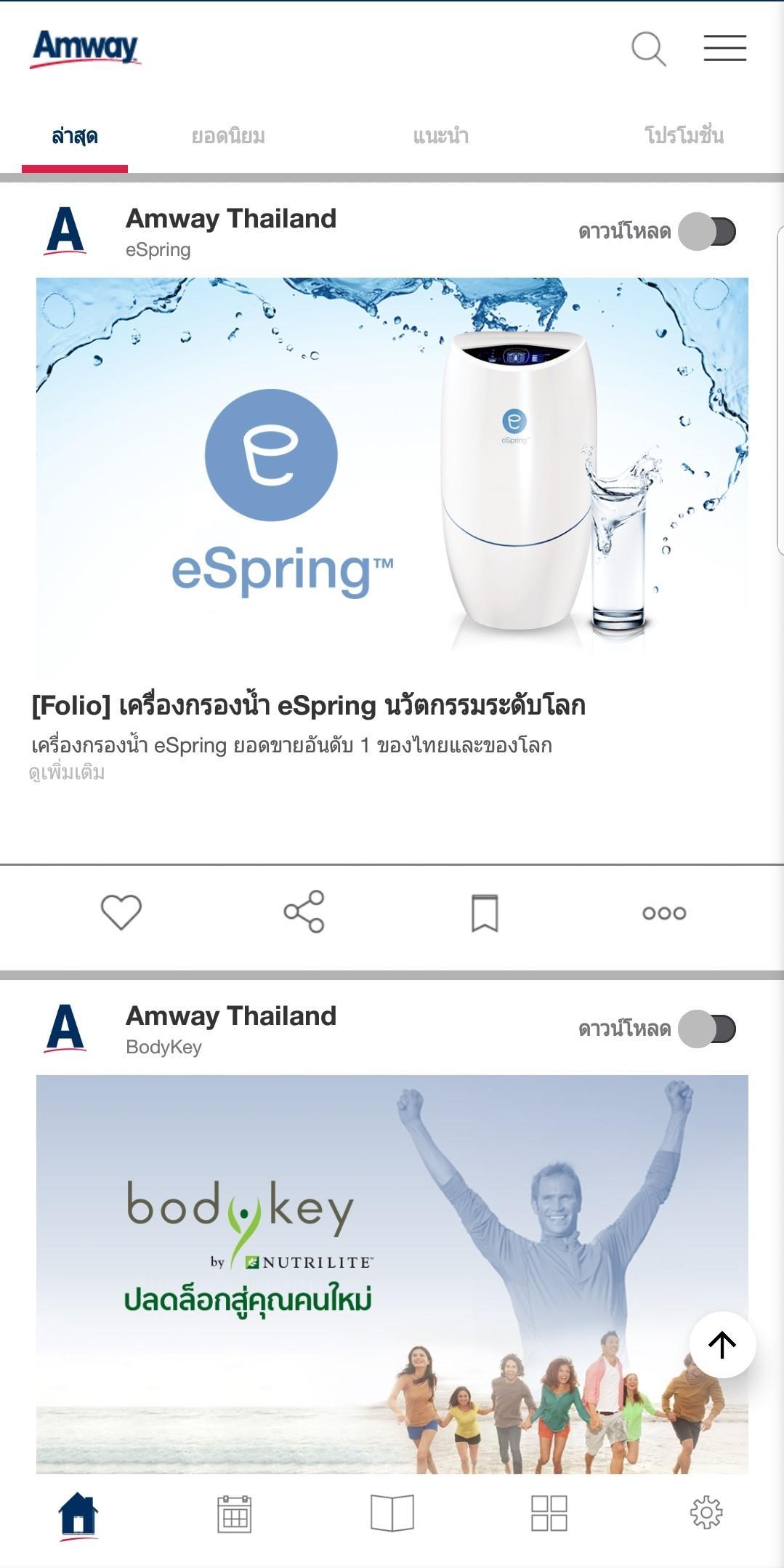784x1568 pixels.
Task: Bookmark the eSpring post
Action: [x=485, y=912]
